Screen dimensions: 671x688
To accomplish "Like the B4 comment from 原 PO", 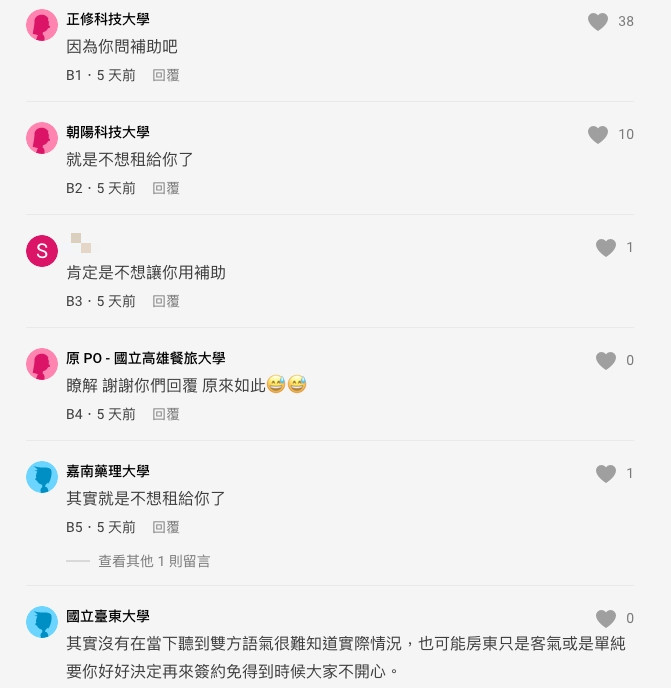I will coord(605,361).
